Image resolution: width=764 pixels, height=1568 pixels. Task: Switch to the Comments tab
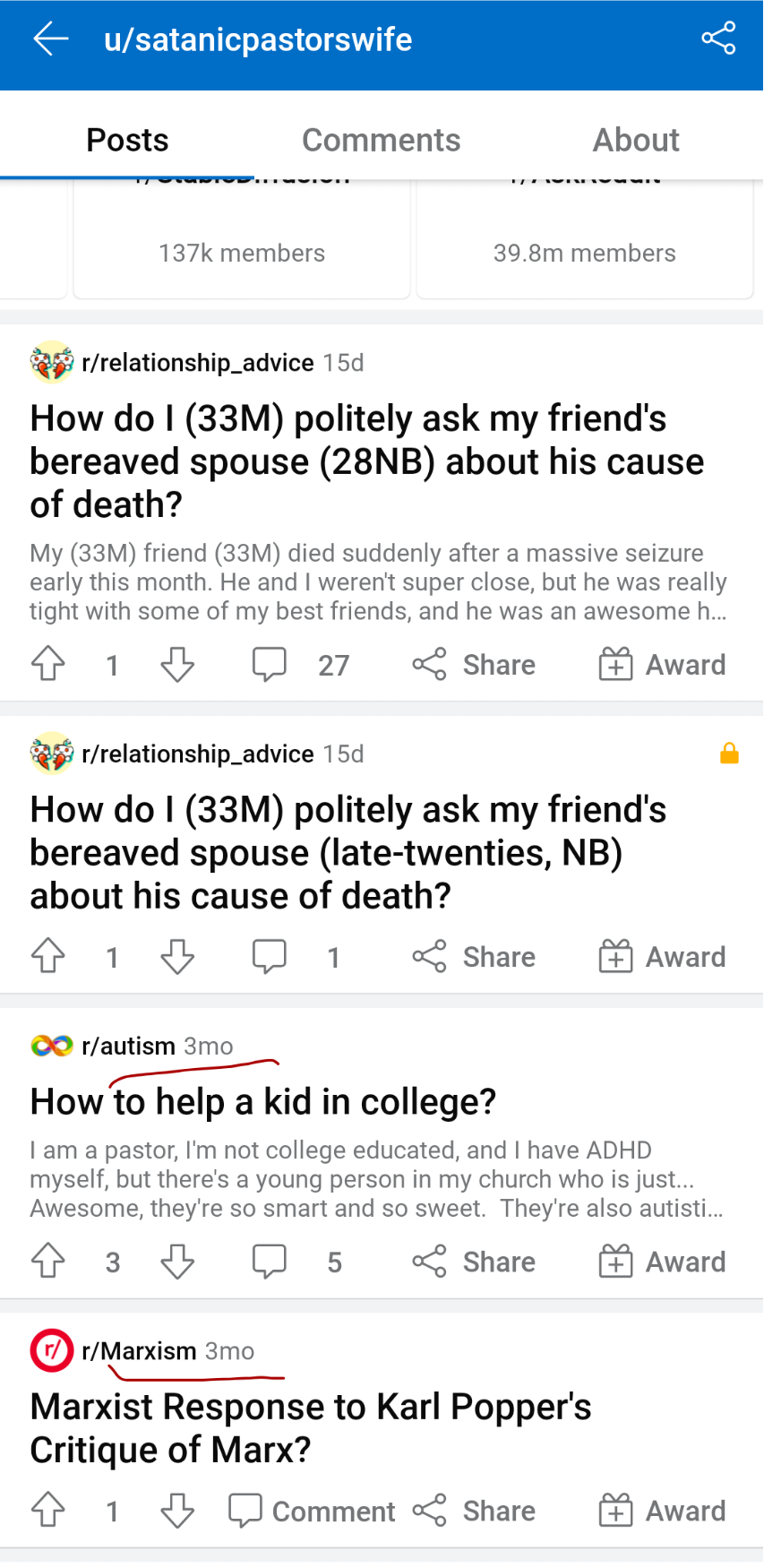click(381, 140)
